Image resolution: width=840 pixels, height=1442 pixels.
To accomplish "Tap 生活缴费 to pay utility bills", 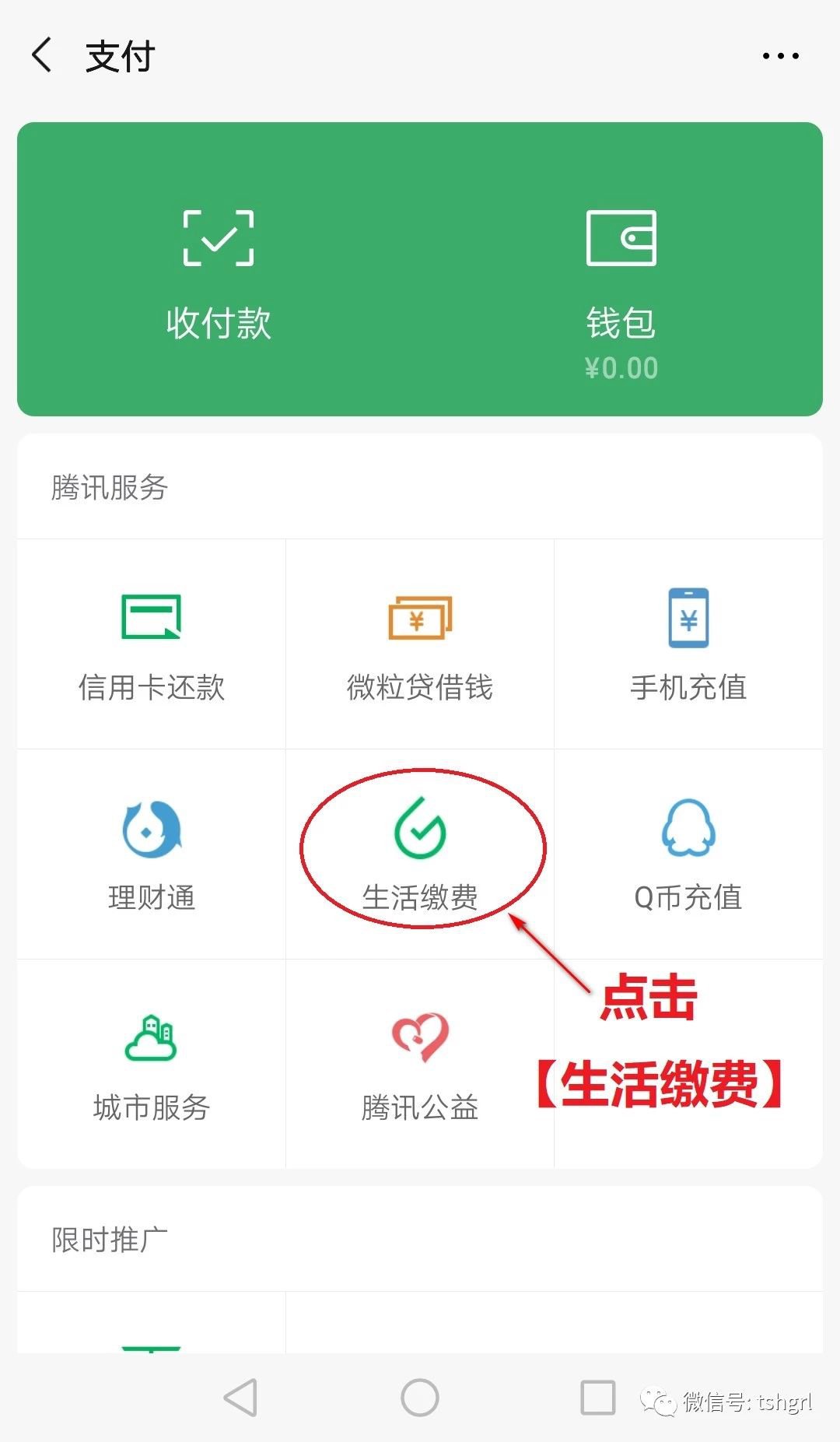I will (x=420, y=854).
